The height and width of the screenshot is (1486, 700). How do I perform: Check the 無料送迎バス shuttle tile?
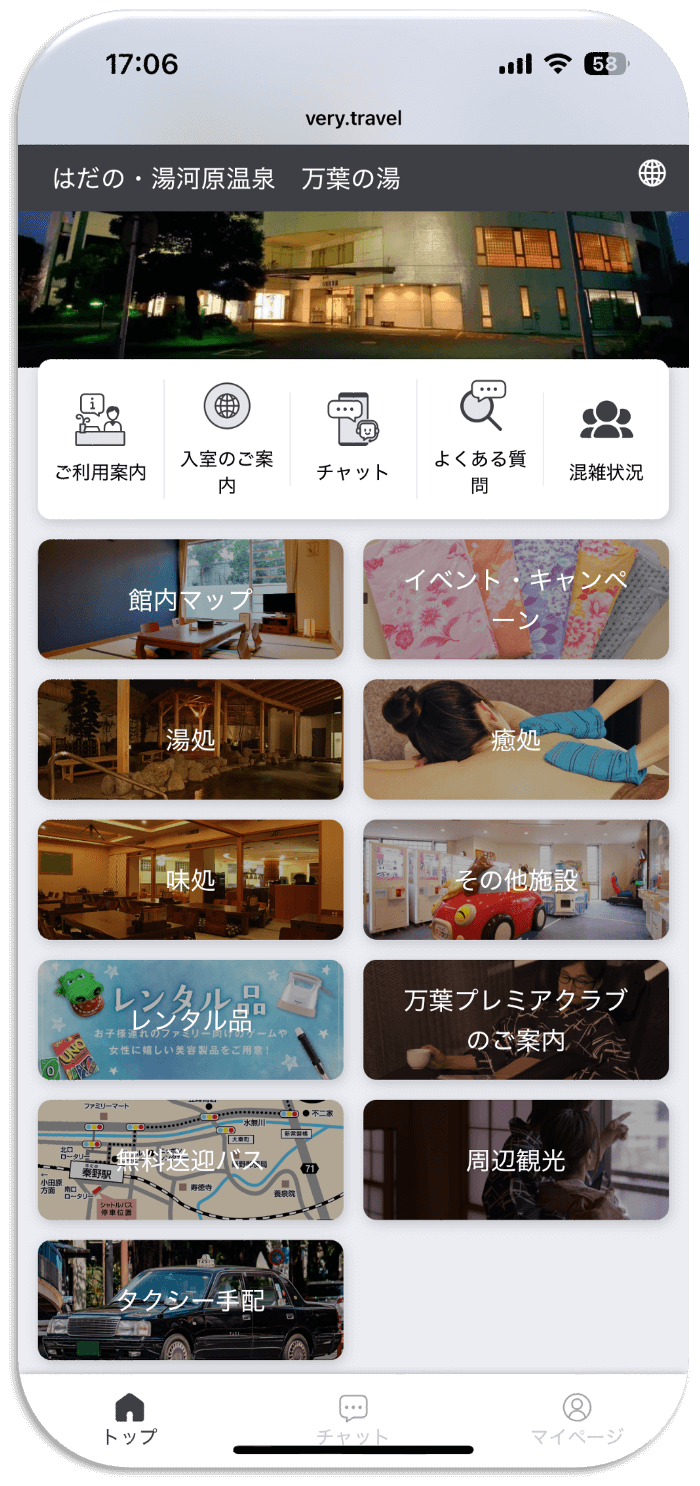(x=190, y=1159)
